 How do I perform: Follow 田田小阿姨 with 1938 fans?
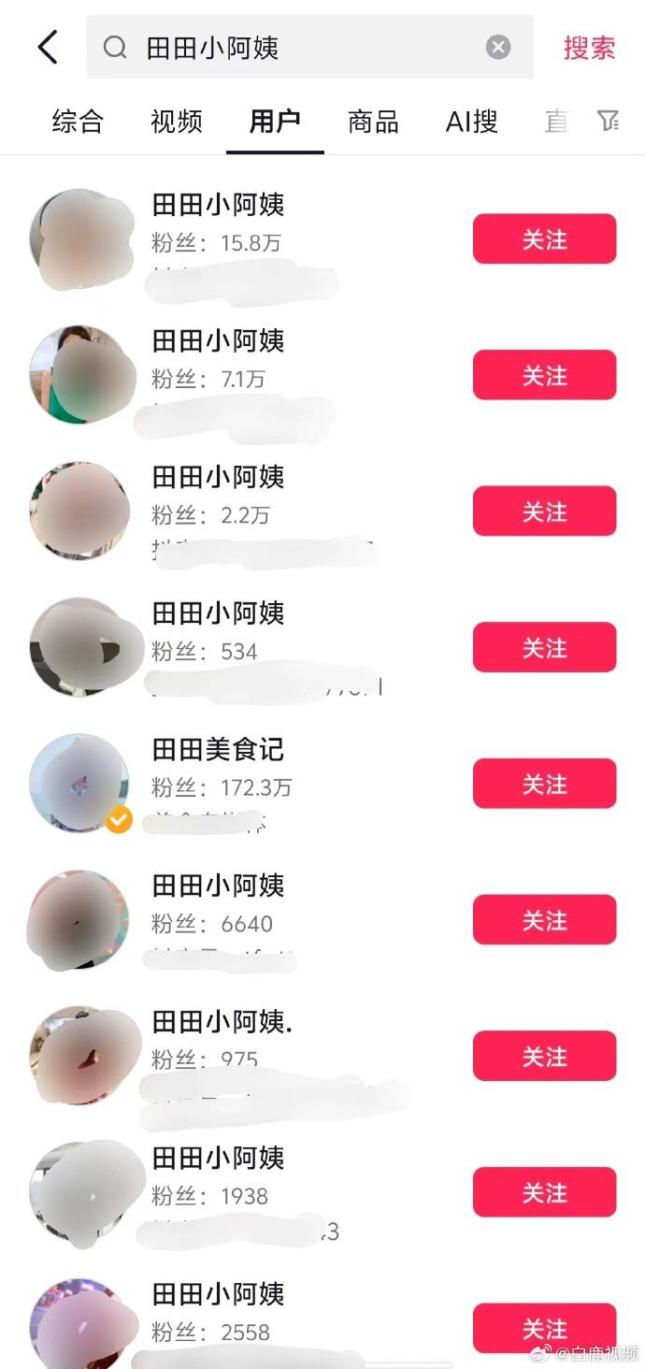coord(544,1192)
